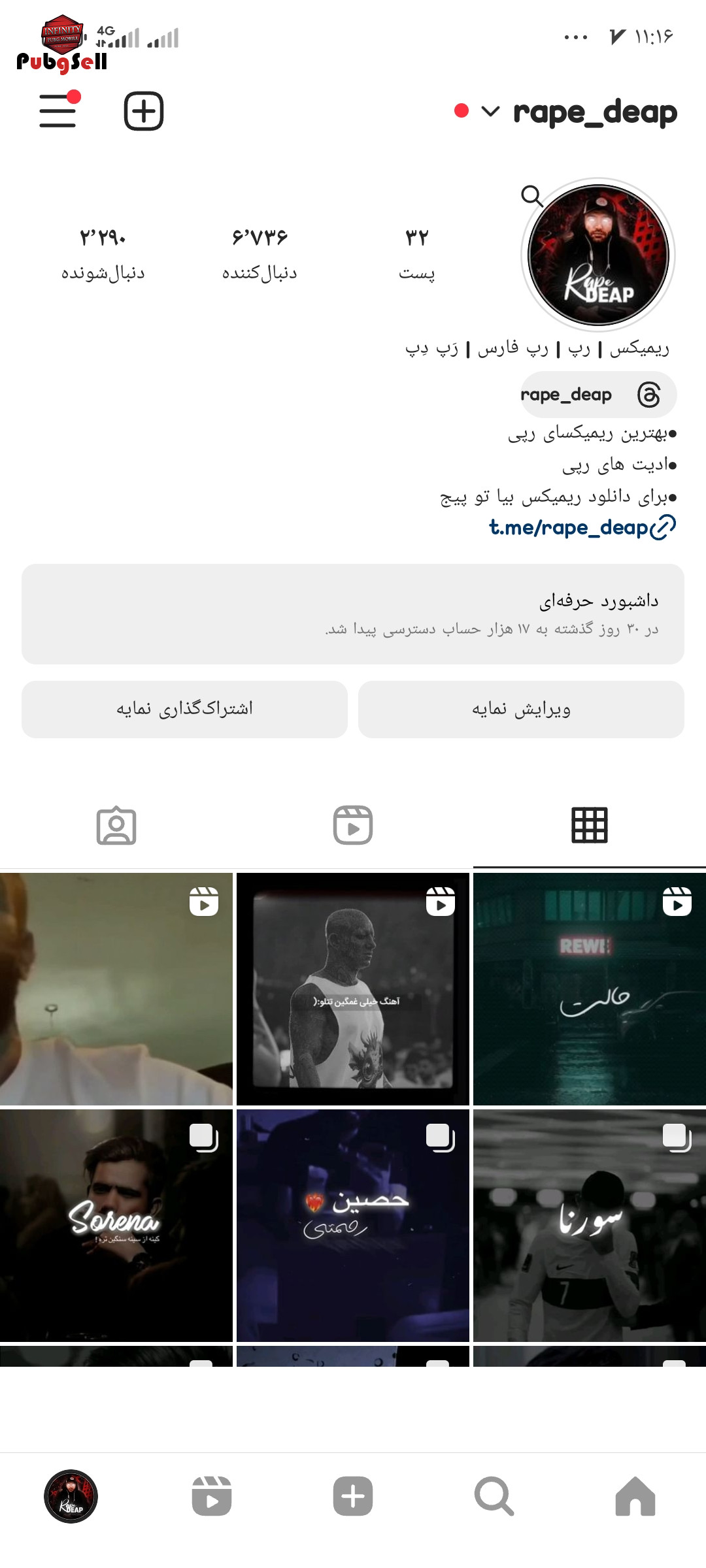This screenshot has width=706, height=1568.
Task: Open the Threads badge rape_deap
Action: click(598, 395)
